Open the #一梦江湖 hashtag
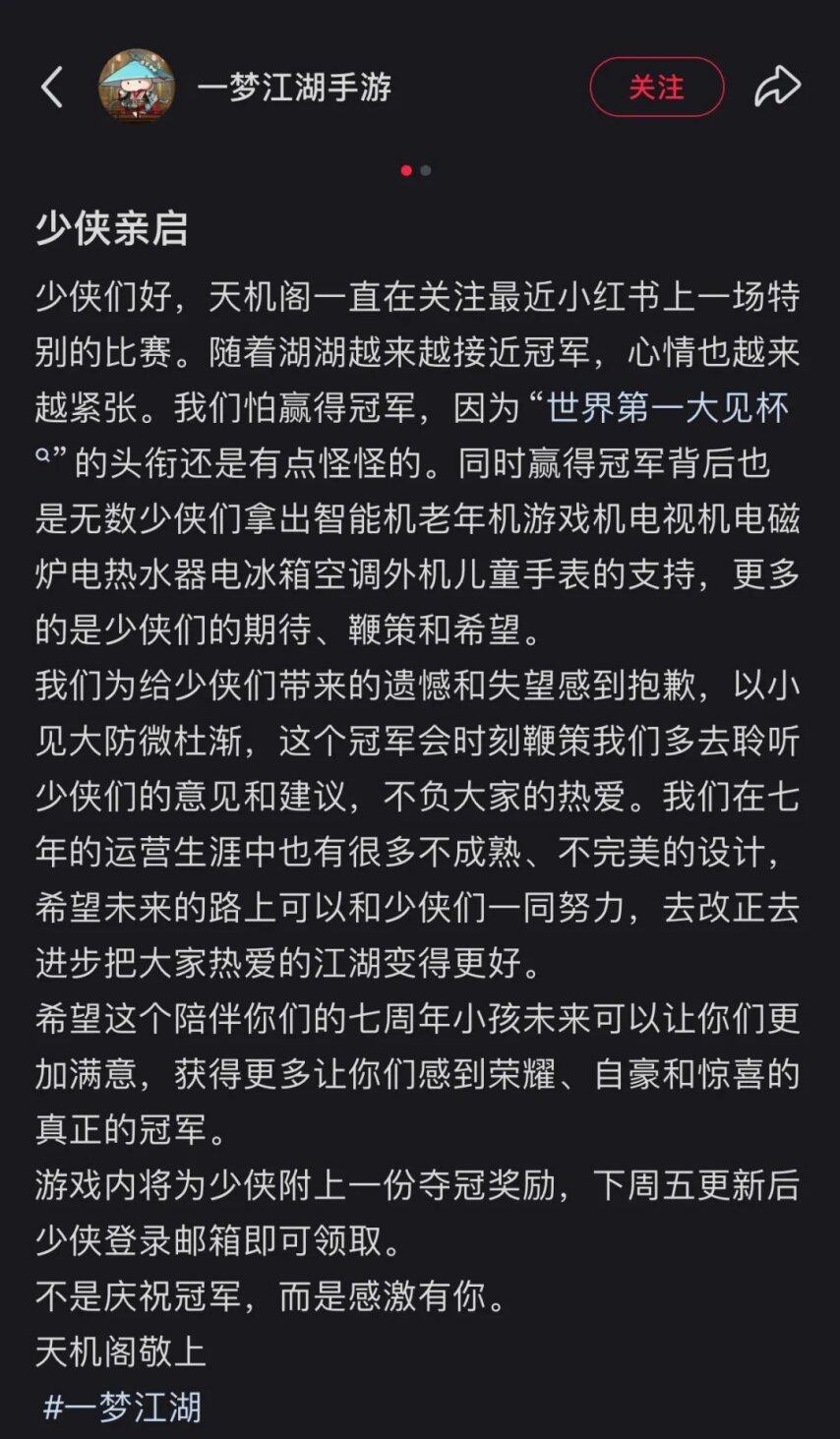 pyautogui.click(x=123, y=1407)
